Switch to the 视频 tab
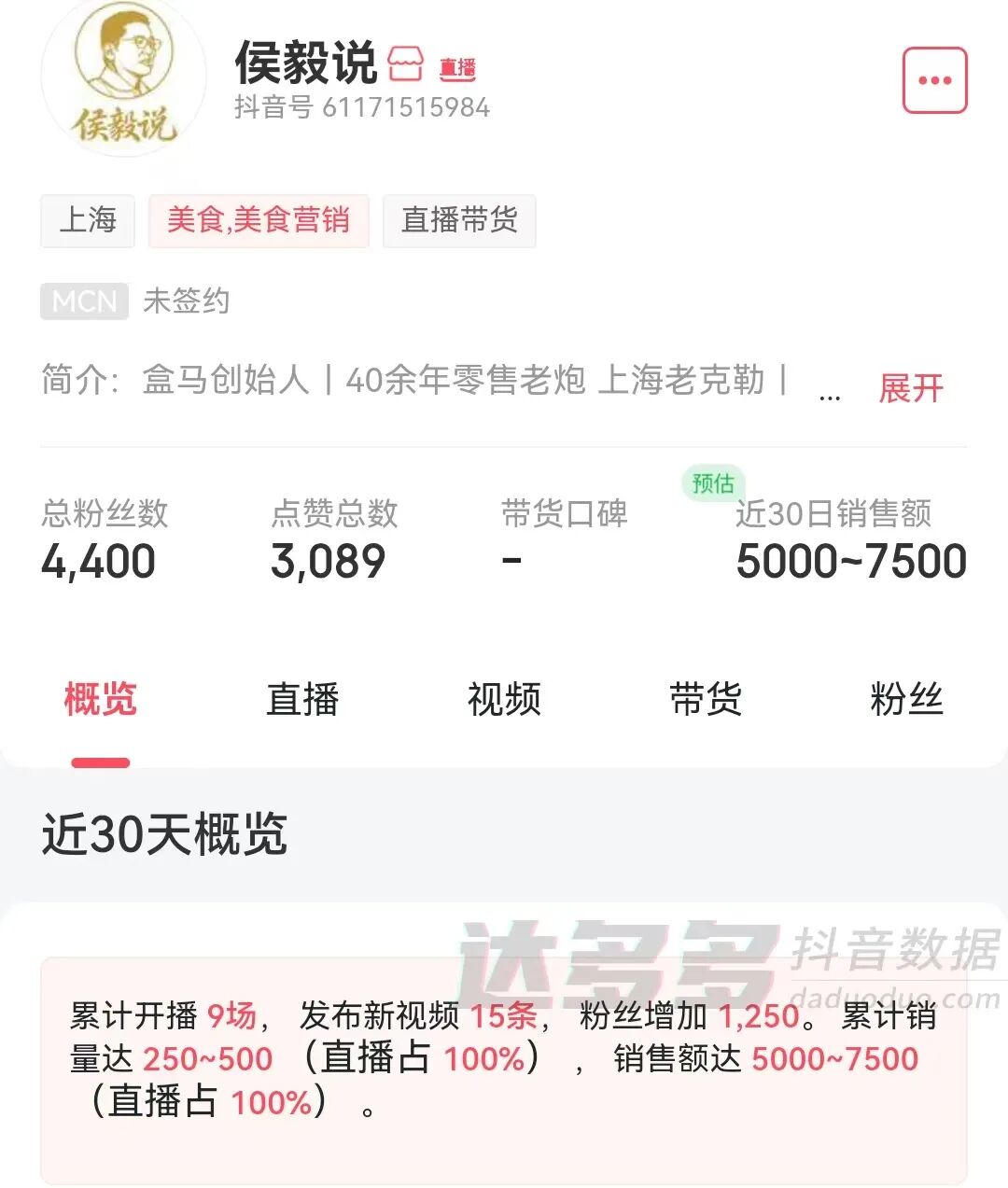 click(x=504, y=699)
